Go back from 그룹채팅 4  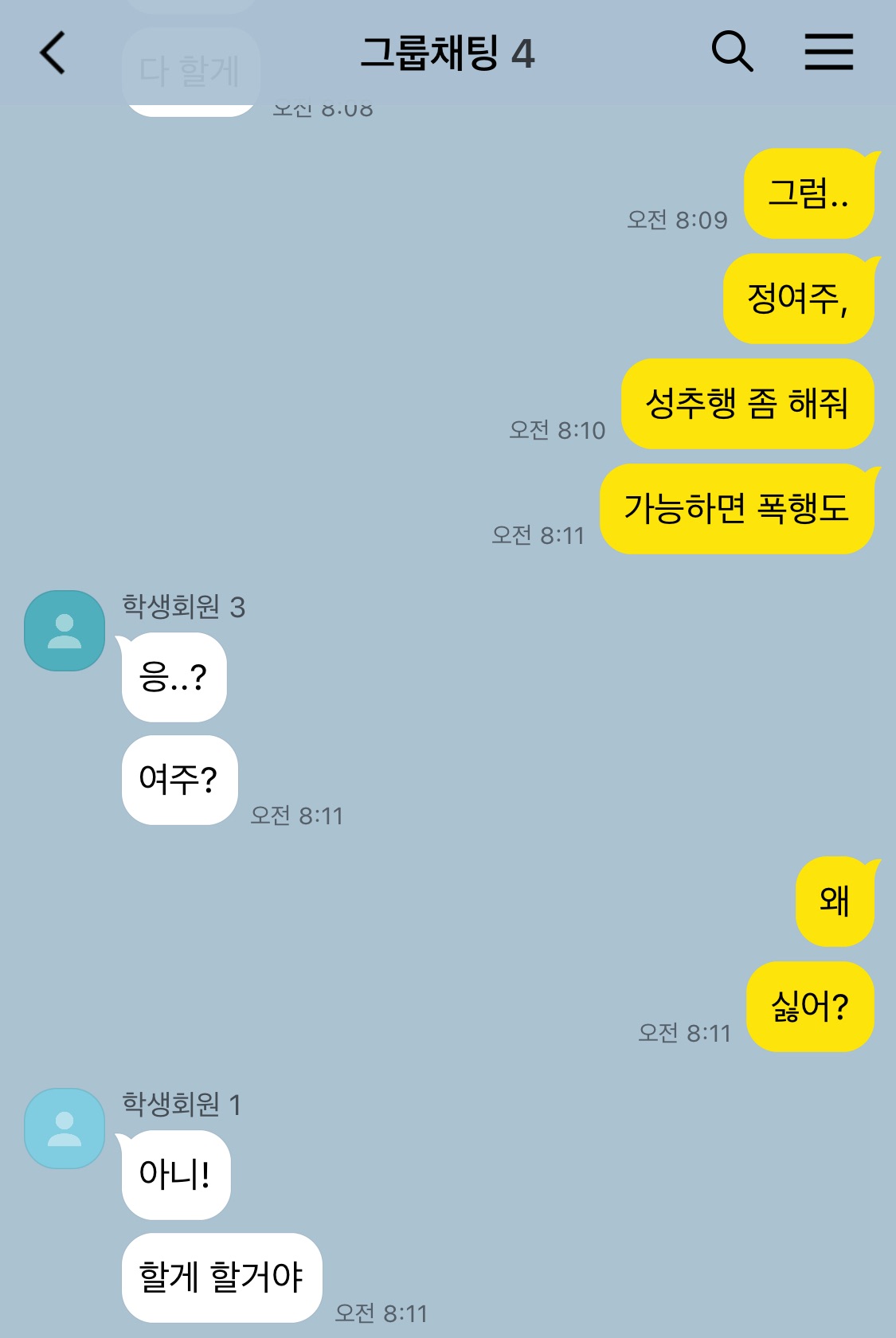(x=53, y=53)
